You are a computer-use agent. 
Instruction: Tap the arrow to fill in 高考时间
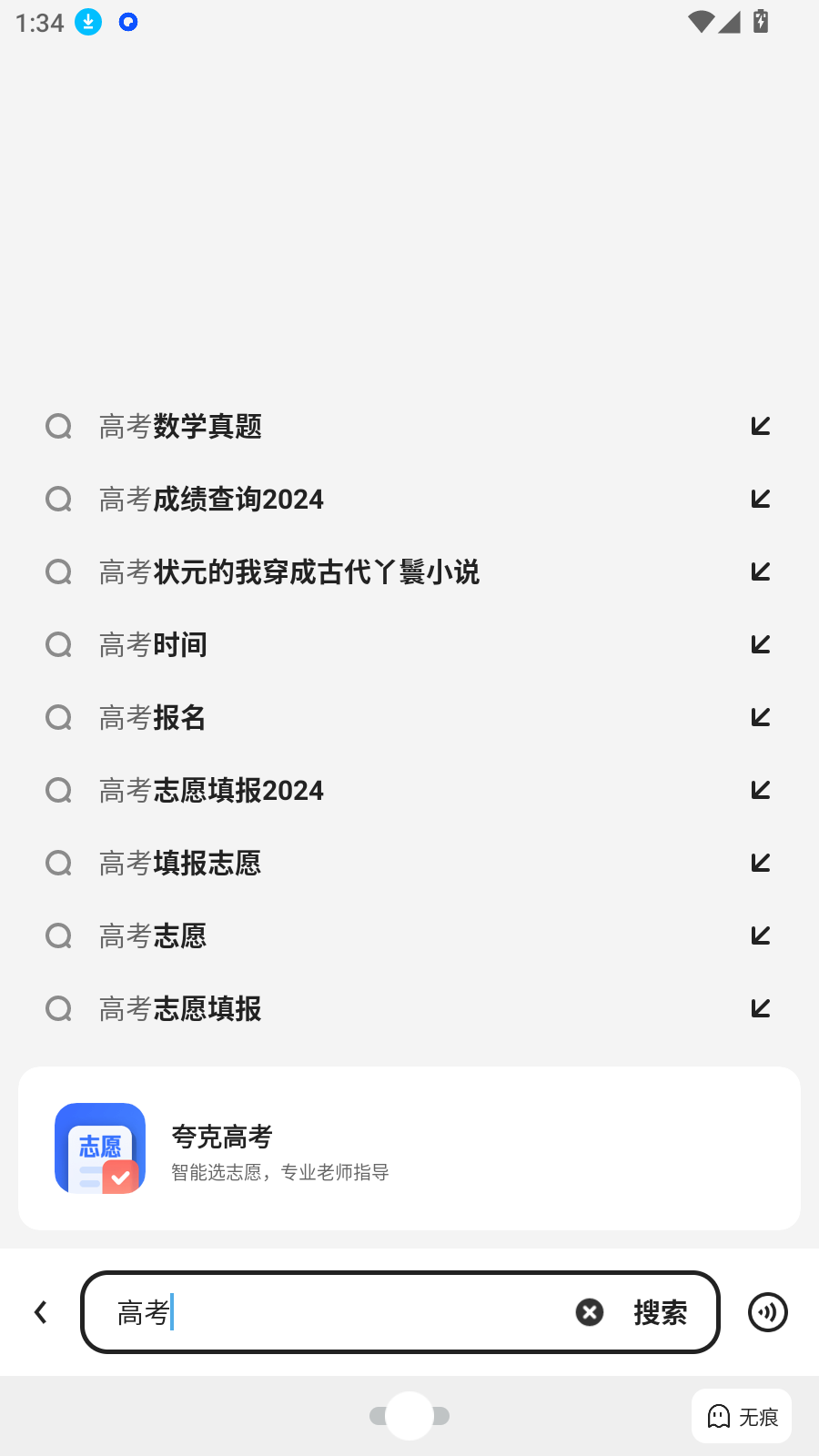pyautogui.click(x=759, y=644)
